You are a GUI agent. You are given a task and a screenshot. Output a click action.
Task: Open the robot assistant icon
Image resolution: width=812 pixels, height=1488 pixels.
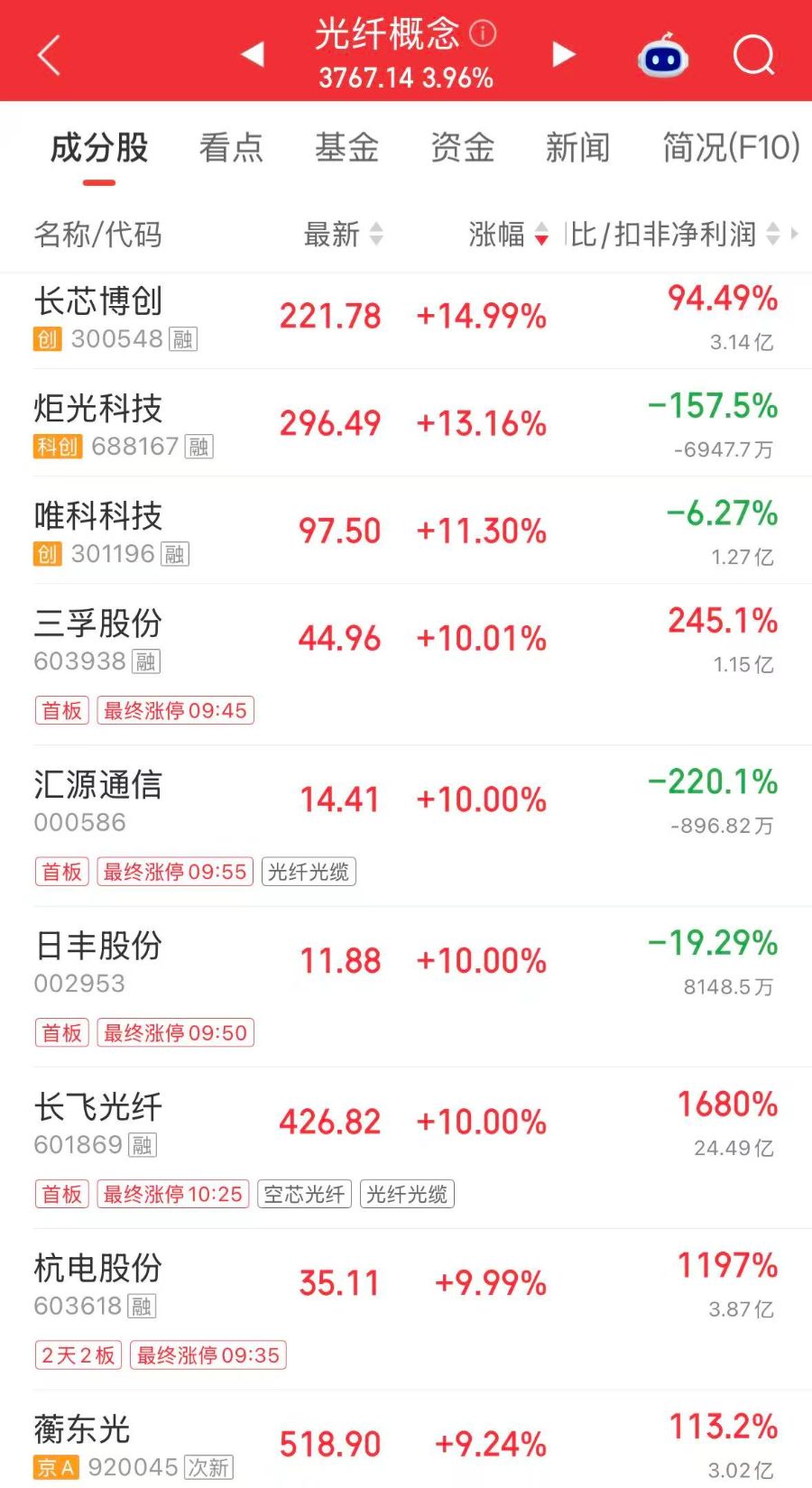tap(663, 55)
